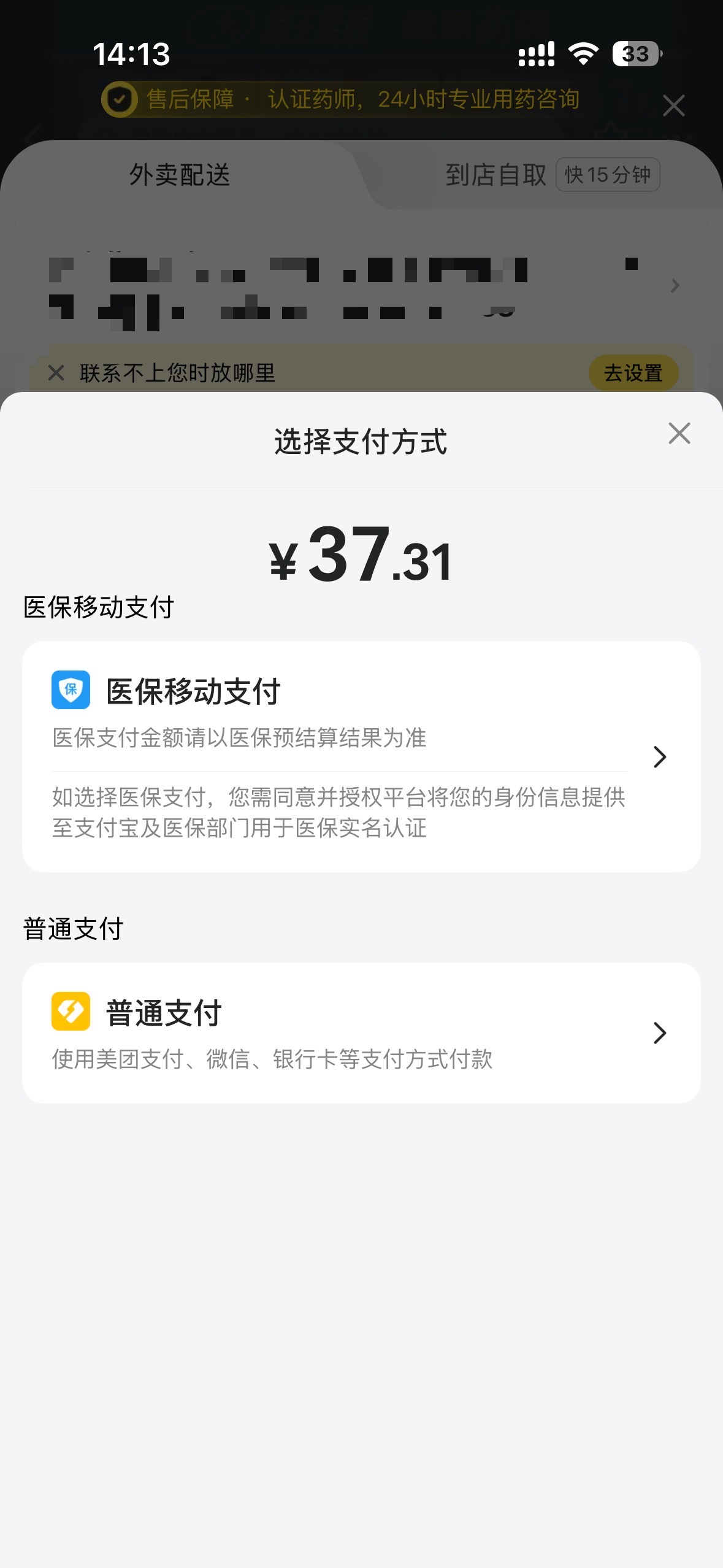Choose 普通支付 payment option
This screenshot has height=1568, width=723.
pos(361,1032)
